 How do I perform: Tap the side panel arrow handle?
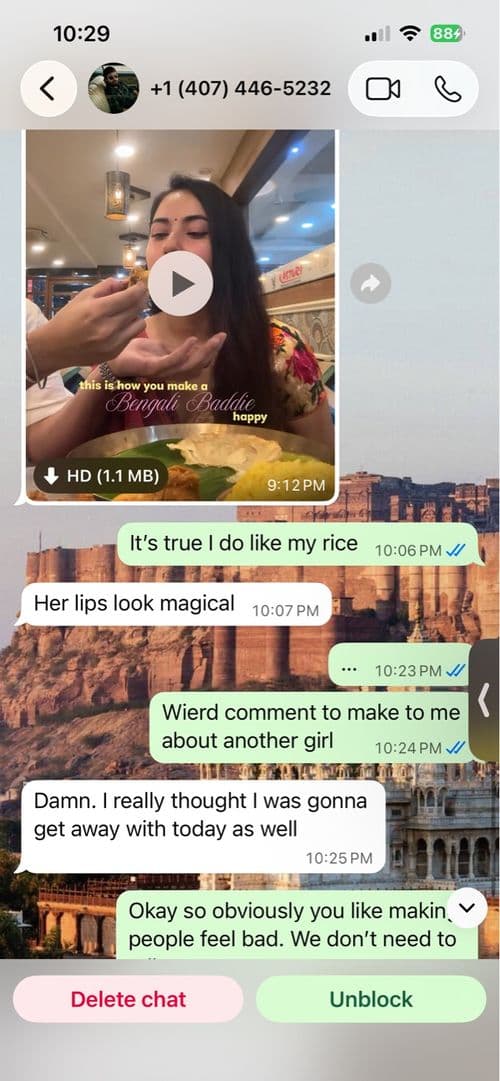[x=484, y=700]
